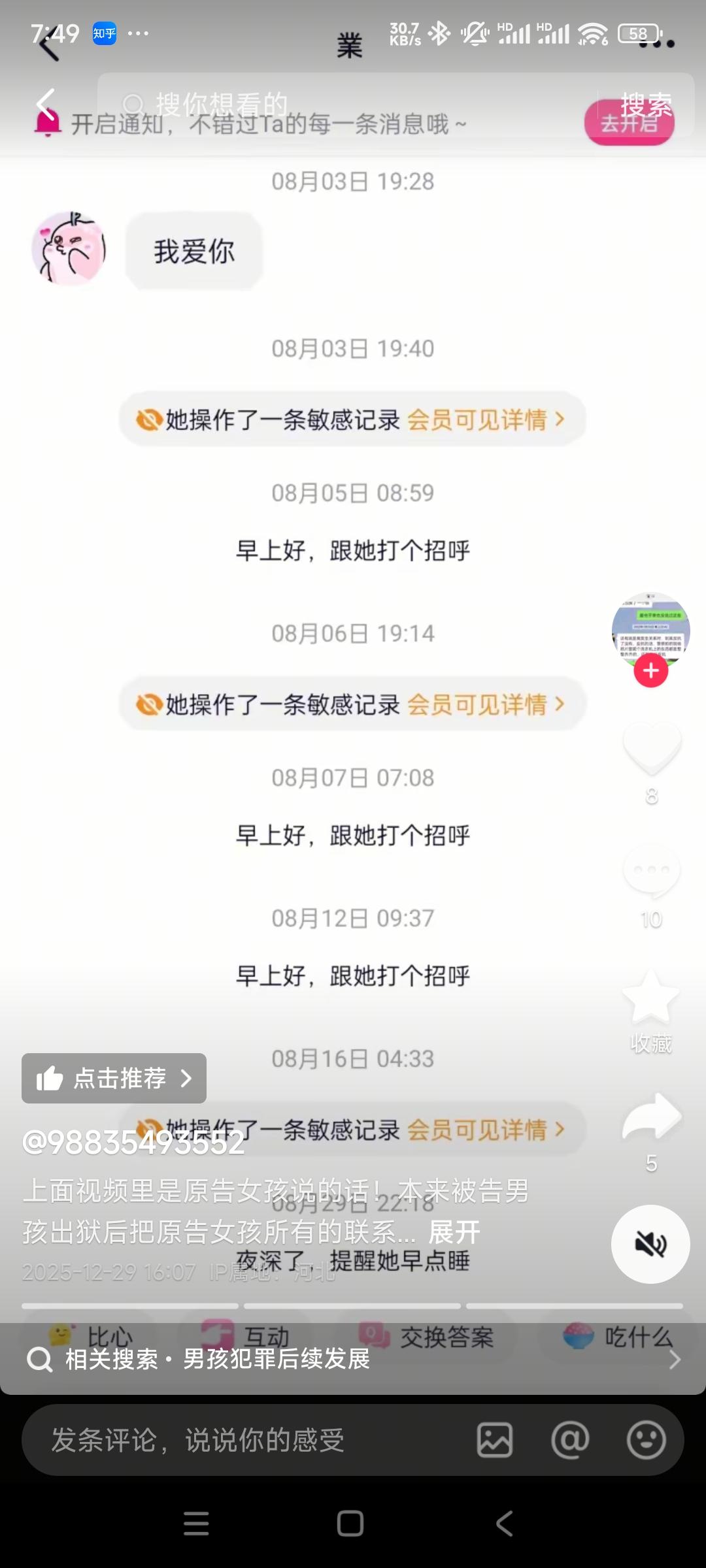Share this video with the arrow icon
The image size is (706, 1568).
pyautogui.click(x=652, y=1116)
